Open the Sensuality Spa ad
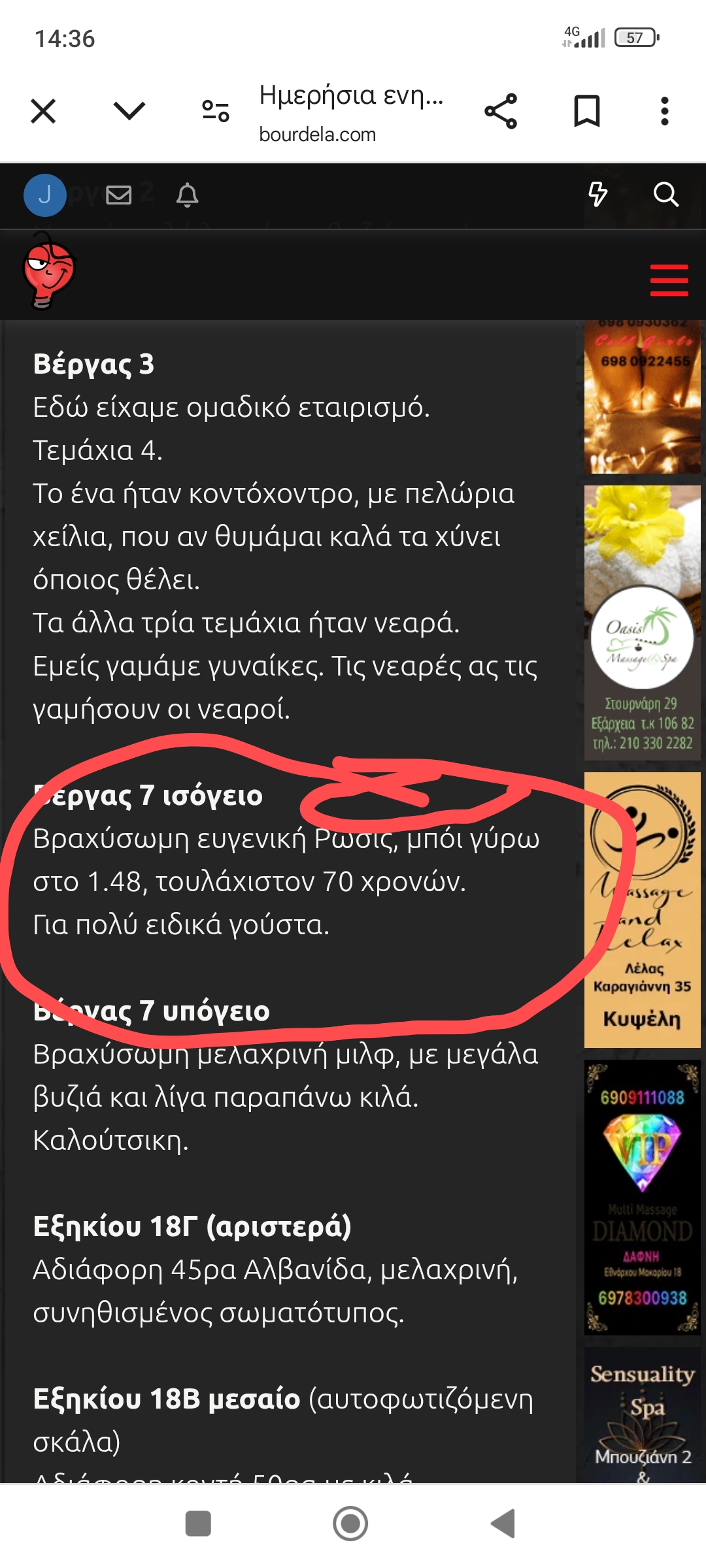Viewport: 706px width, 1568px height. tap(642, 1414)
